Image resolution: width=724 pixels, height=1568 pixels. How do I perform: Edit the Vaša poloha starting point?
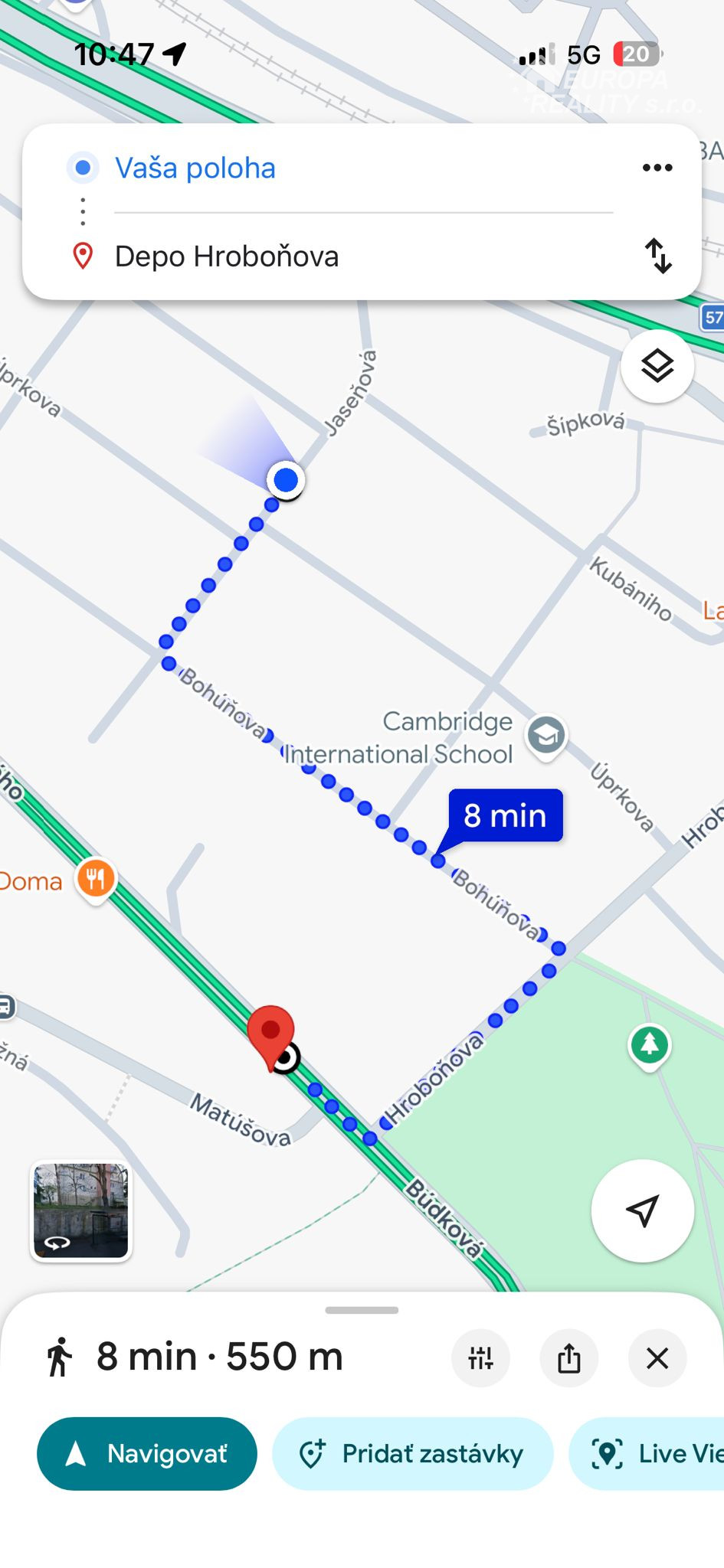195,168
